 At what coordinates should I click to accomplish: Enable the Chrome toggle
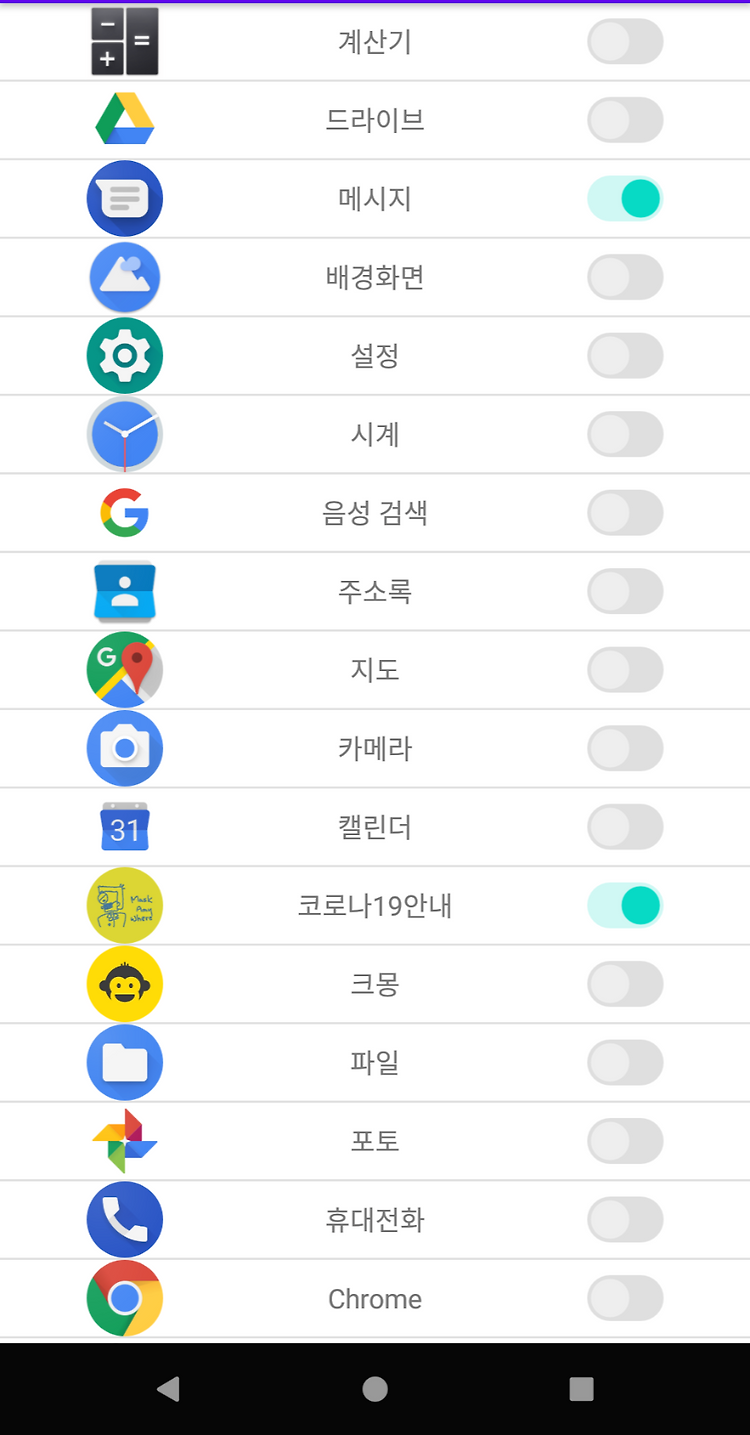pos(625,1299)
